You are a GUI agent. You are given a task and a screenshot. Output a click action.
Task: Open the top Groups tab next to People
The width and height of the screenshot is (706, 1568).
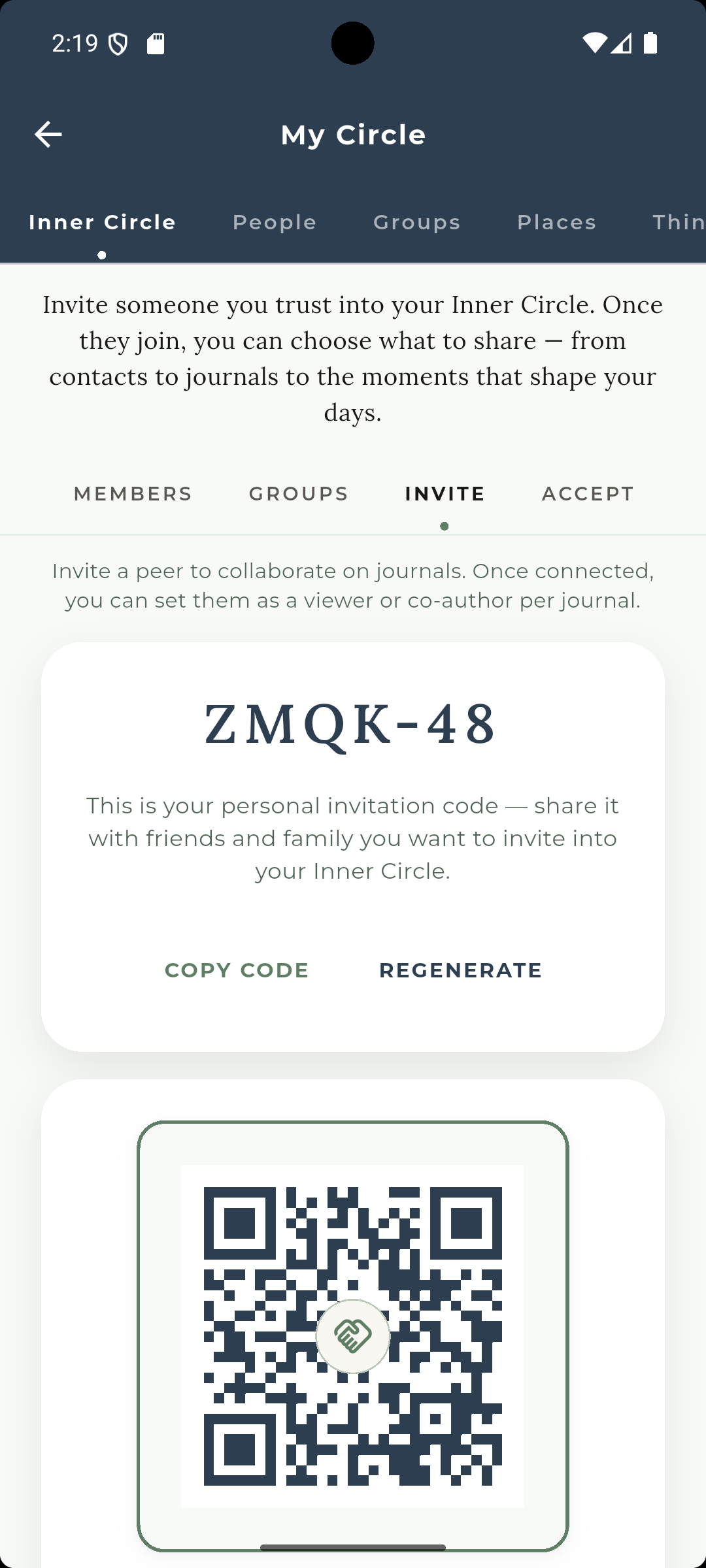[417, 223]
